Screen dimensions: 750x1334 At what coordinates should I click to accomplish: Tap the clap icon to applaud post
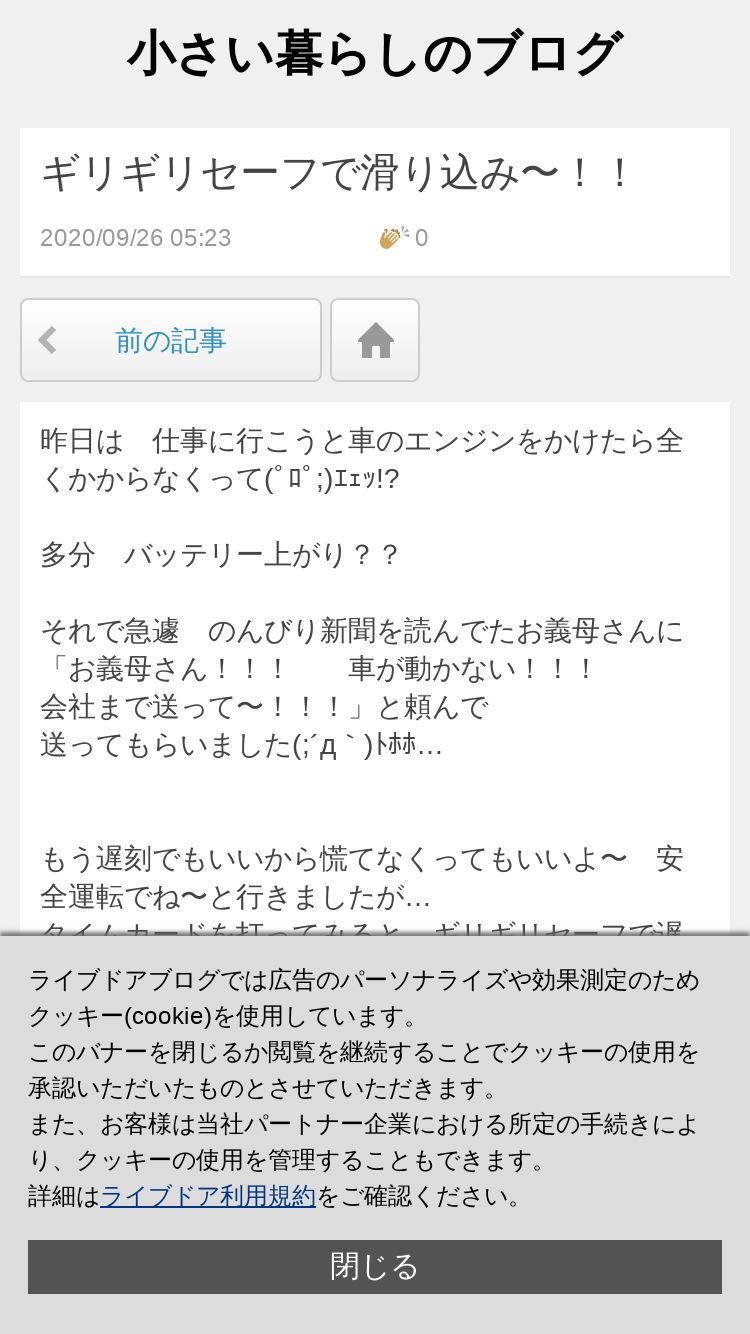pyautogui.click(x=393, y=238)
